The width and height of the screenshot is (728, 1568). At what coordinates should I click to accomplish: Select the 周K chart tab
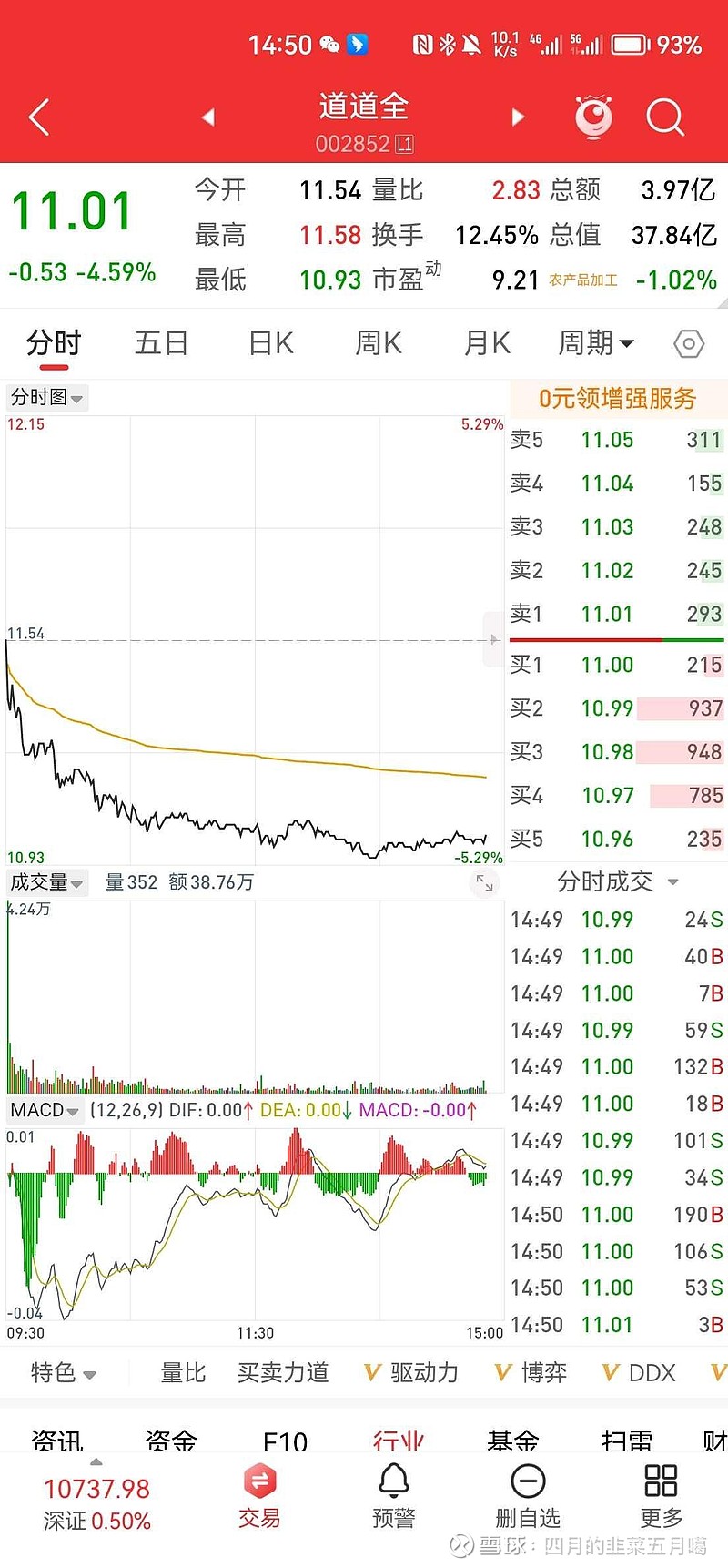tap(379, 343)
